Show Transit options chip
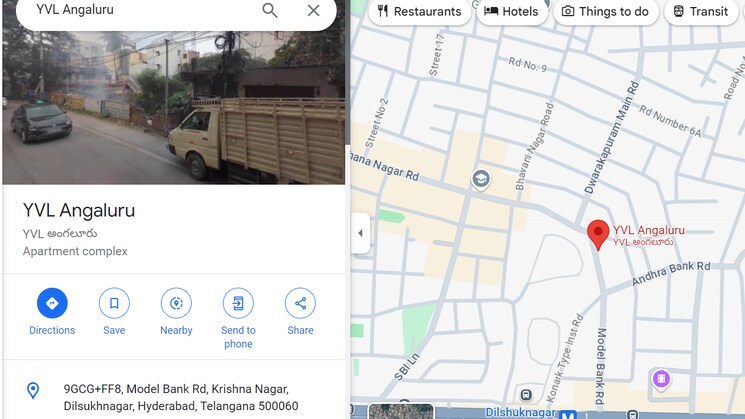This screenshot has width=745, height=419. click(700, 12)
